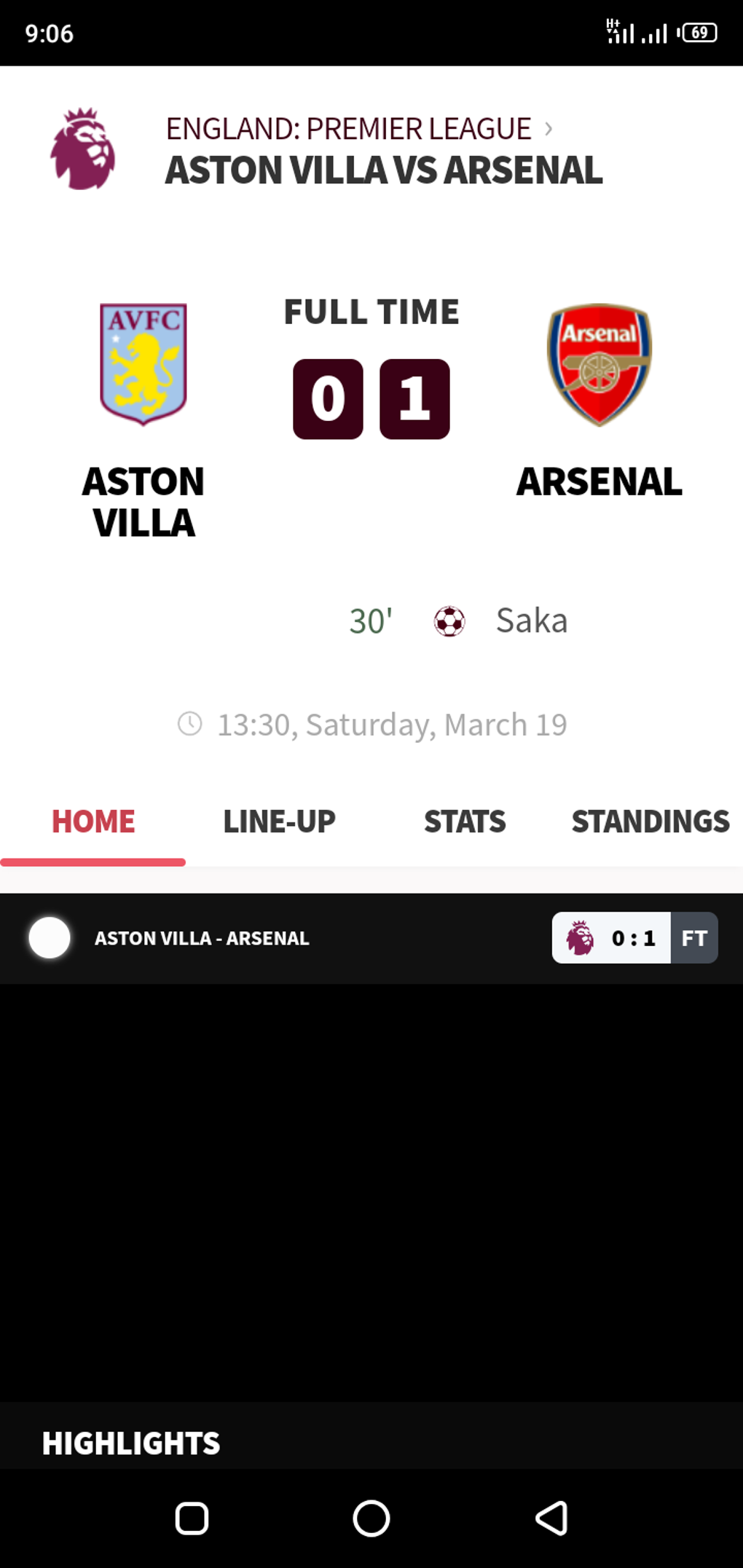The image size is (743, 1568).
Task: Click the Premier League logo in the video bar
Action: click(579, 938)
